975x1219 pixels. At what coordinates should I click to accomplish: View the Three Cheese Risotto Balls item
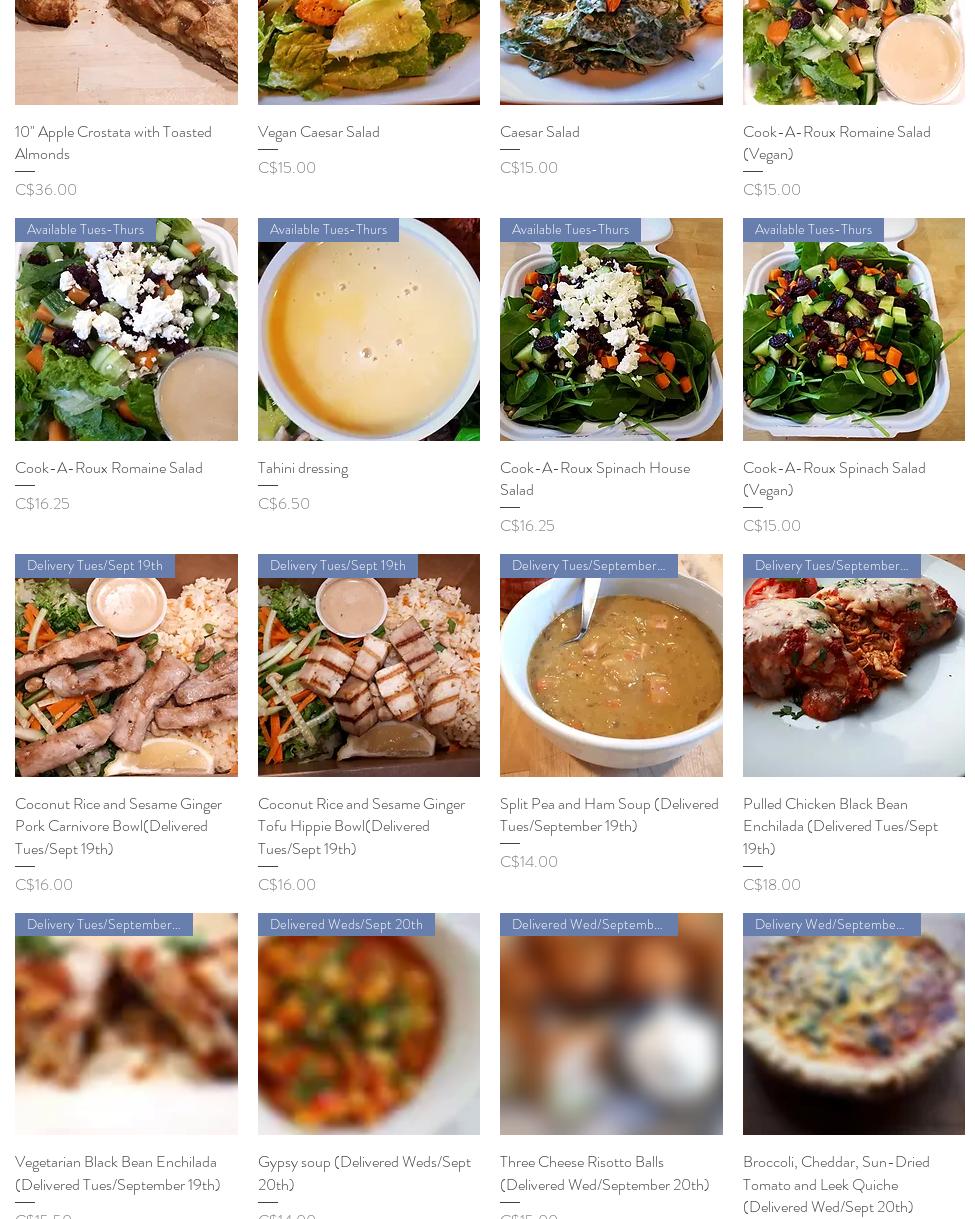(x=604, y=1172)
